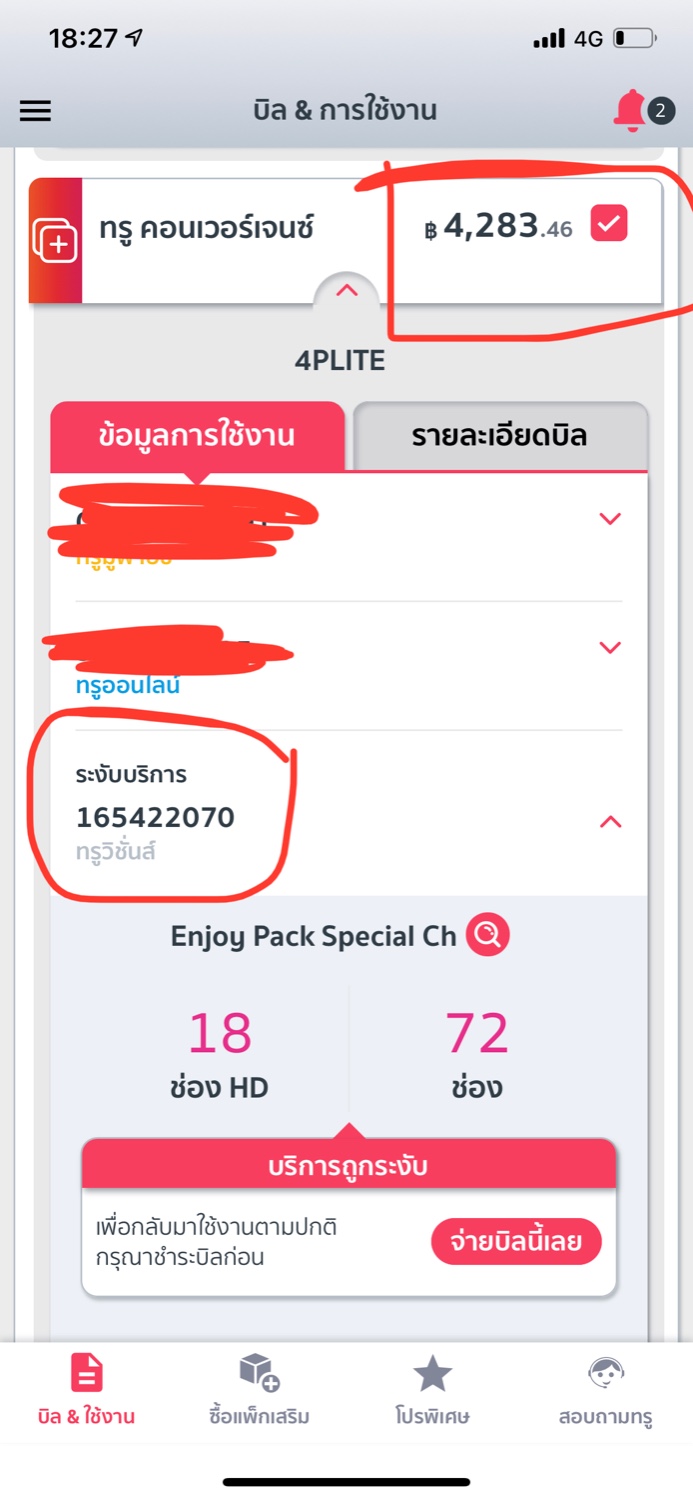Collapse the True Convergence card arrow
The width and height of the screenshot is (693, 1500).
click(346, 291)
